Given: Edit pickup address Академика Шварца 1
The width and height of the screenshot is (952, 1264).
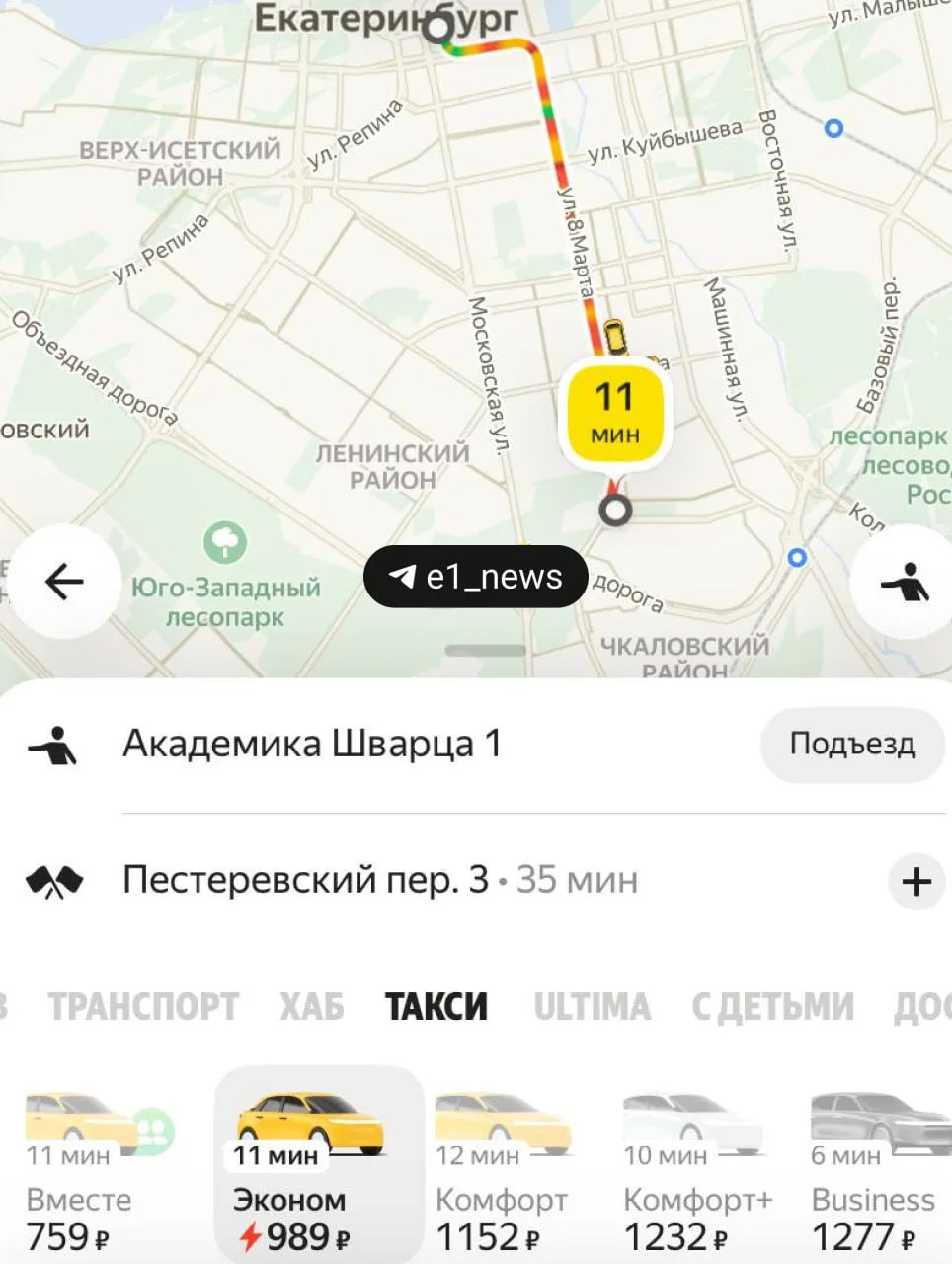Looking at the screenshot, I should 312,744.
